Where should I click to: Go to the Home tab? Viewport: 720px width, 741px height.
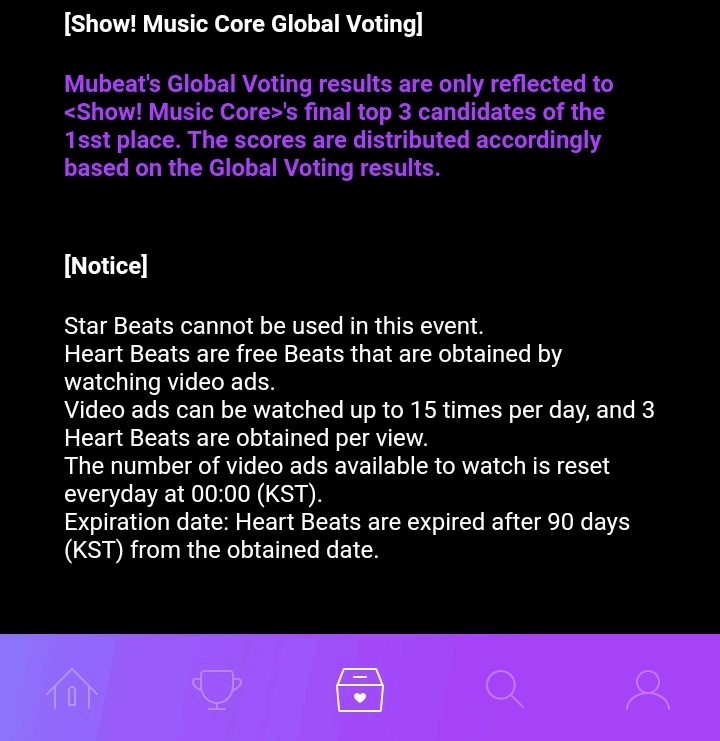(x=72, y=689)
